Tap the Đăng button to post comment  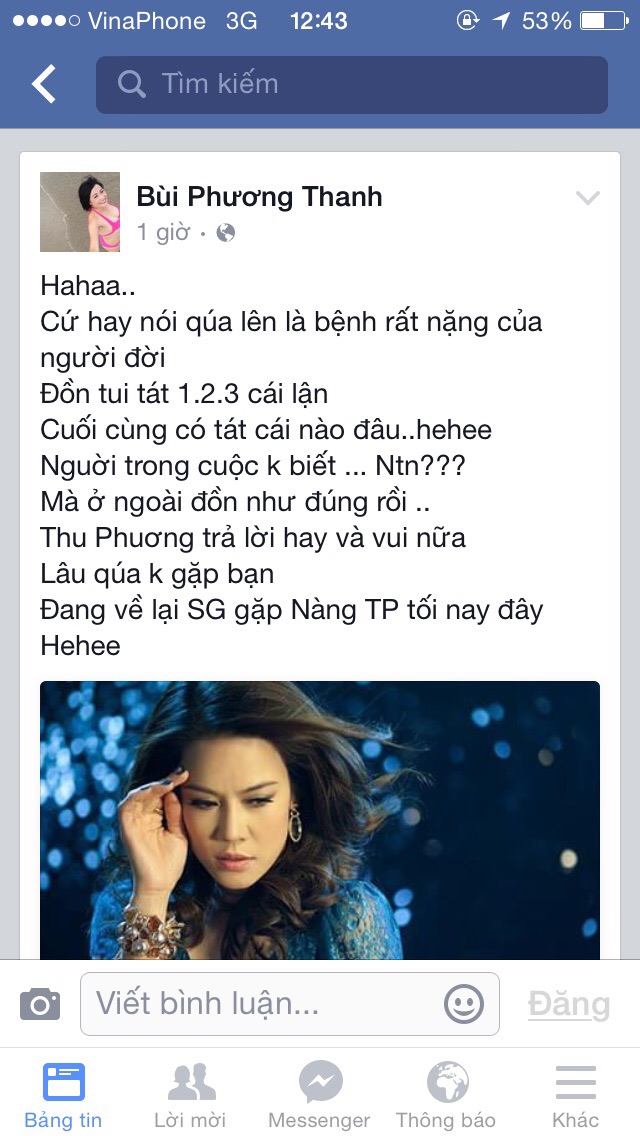click(x=568, y=1004)
